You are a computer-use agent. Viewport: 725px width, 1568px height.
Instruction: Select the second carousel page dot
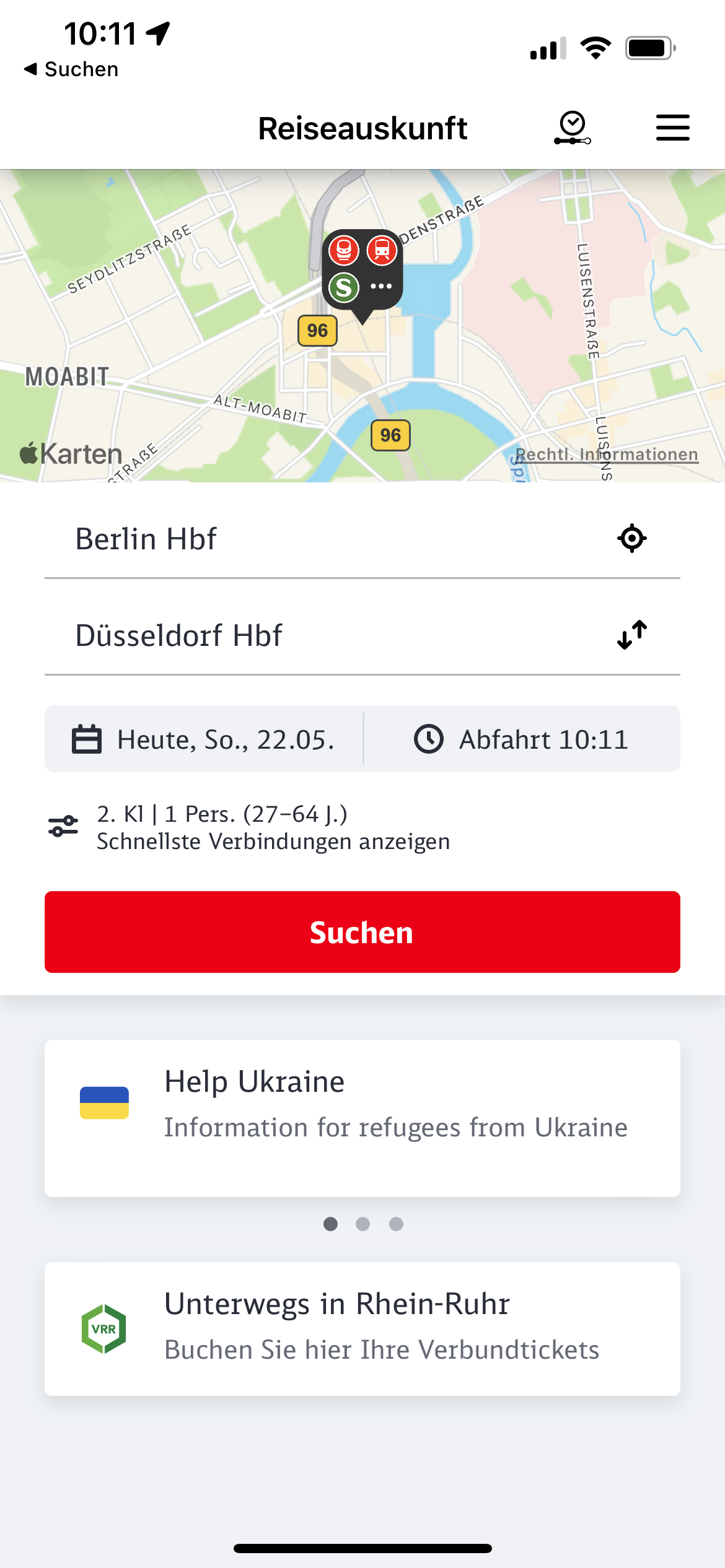(x=362, y=1224)
